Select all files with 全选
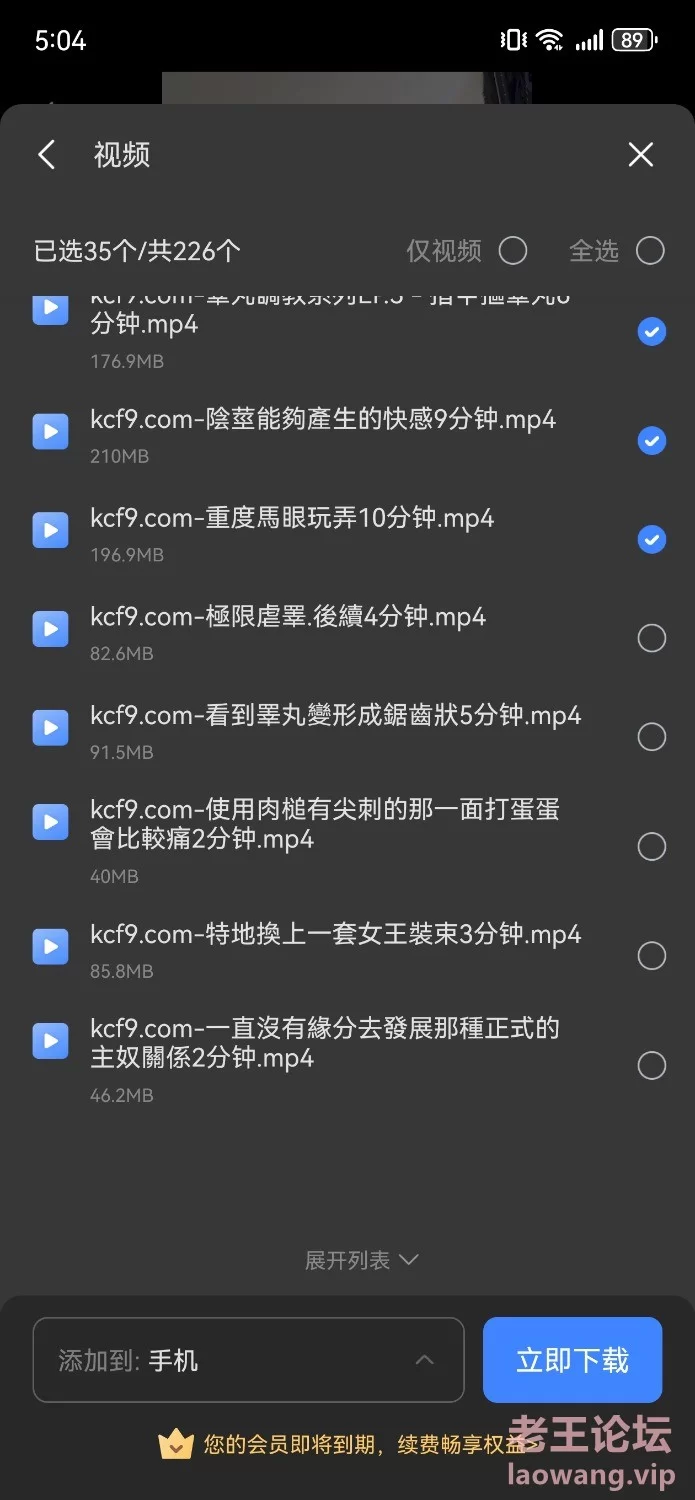This screenshot has height=1500, width=695. (x=650, y=250)
